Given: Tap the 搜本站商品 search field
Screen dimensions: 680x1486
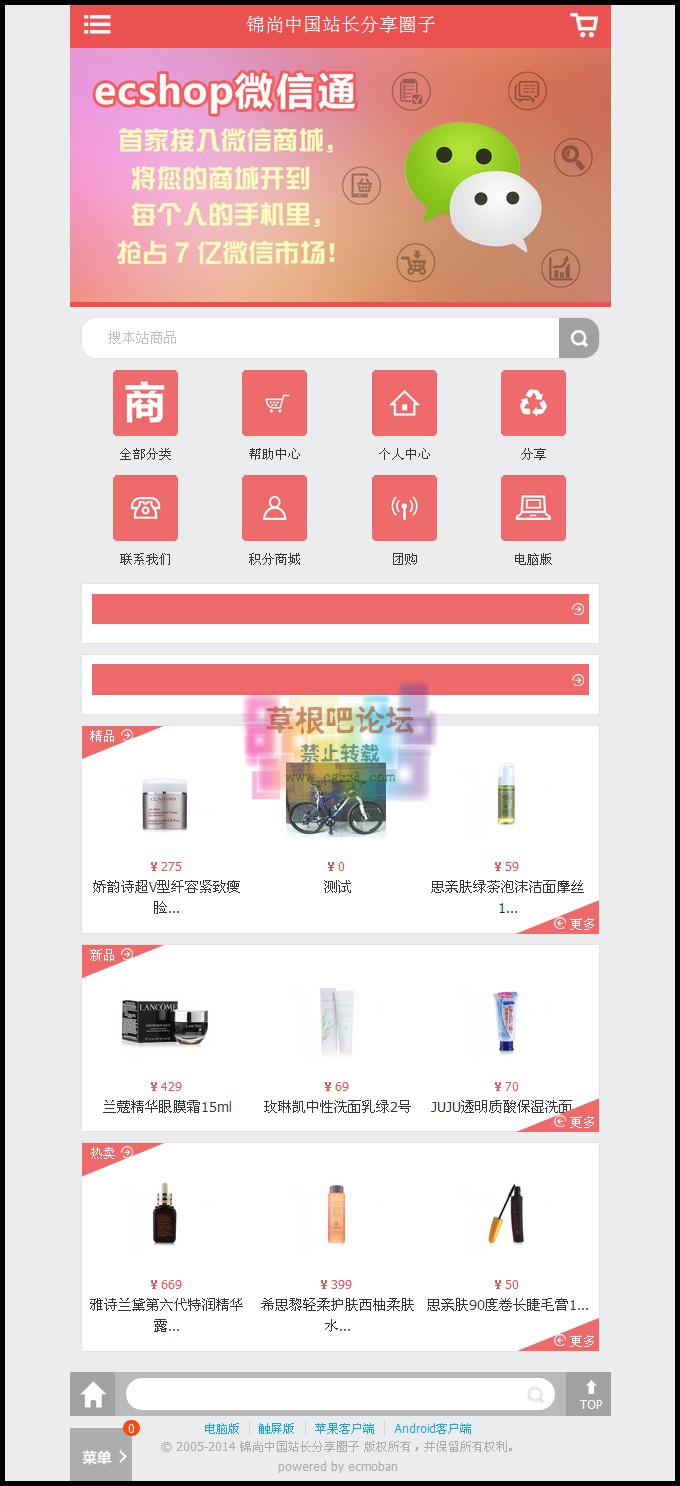Looking at the screenshot, I should click(320, 338).
